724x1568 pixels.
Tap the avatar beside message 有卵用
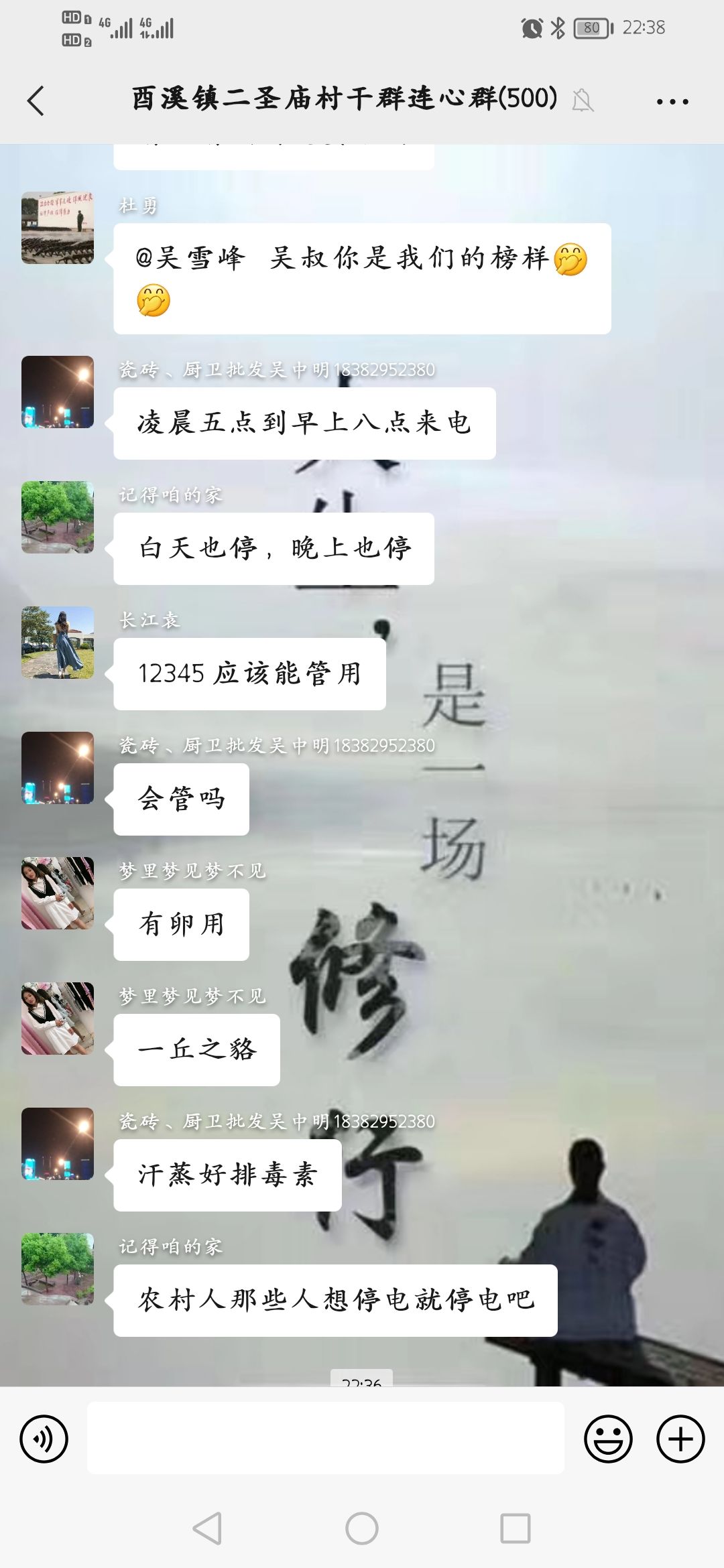(58, 893)
